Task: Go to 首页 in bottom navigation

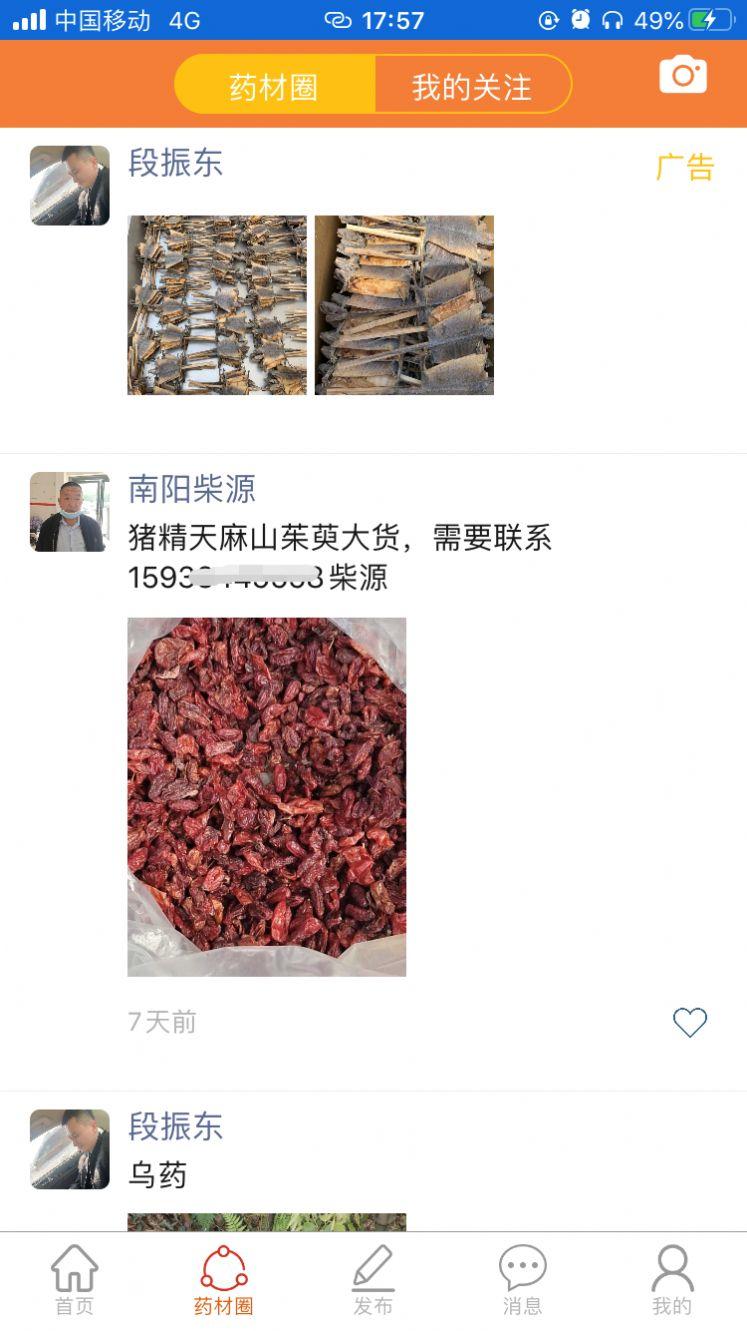Action: click(x=75, y=1279)
